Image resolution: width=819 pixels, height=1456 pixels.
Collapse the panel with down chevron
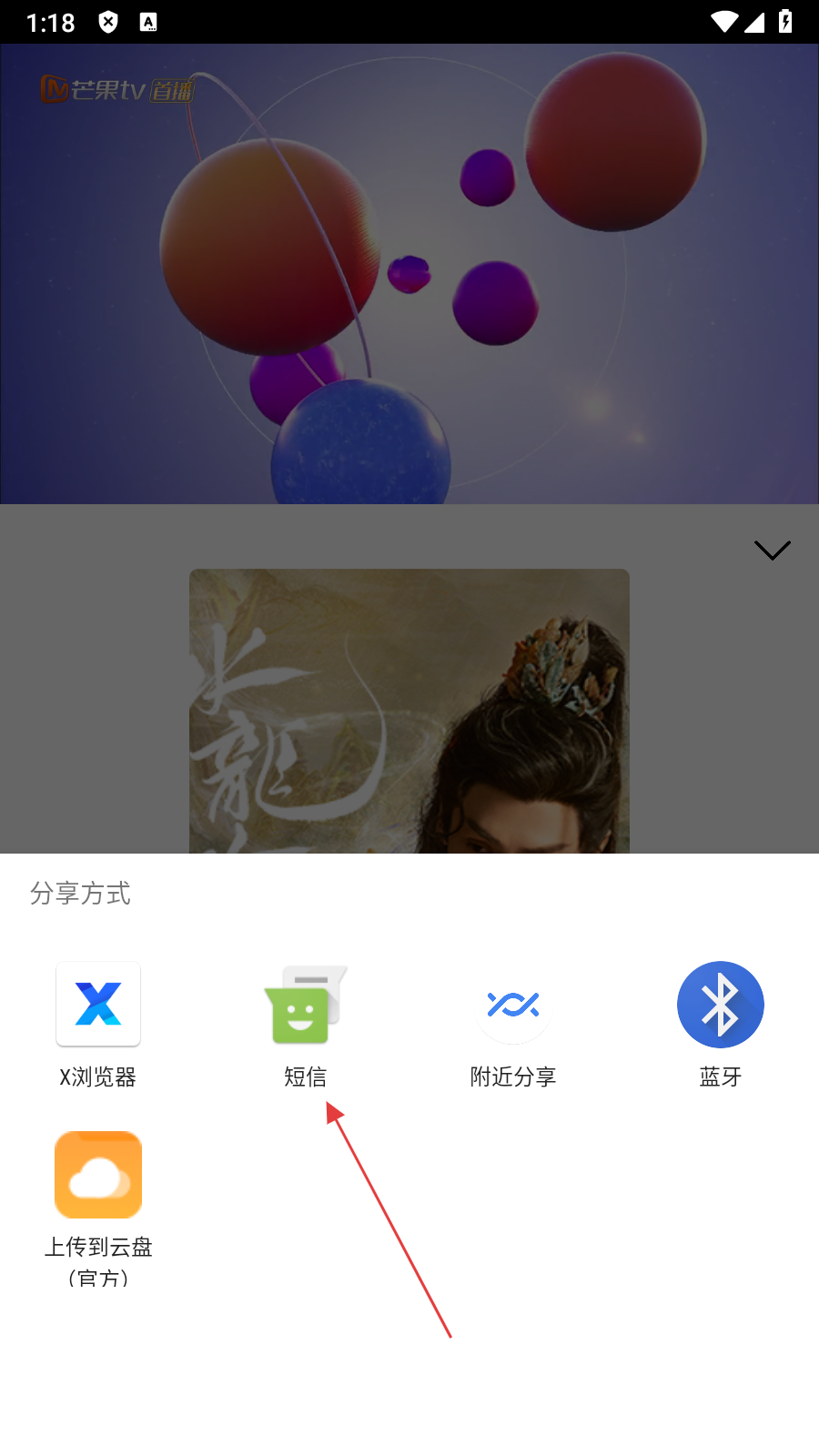(772, 550)
